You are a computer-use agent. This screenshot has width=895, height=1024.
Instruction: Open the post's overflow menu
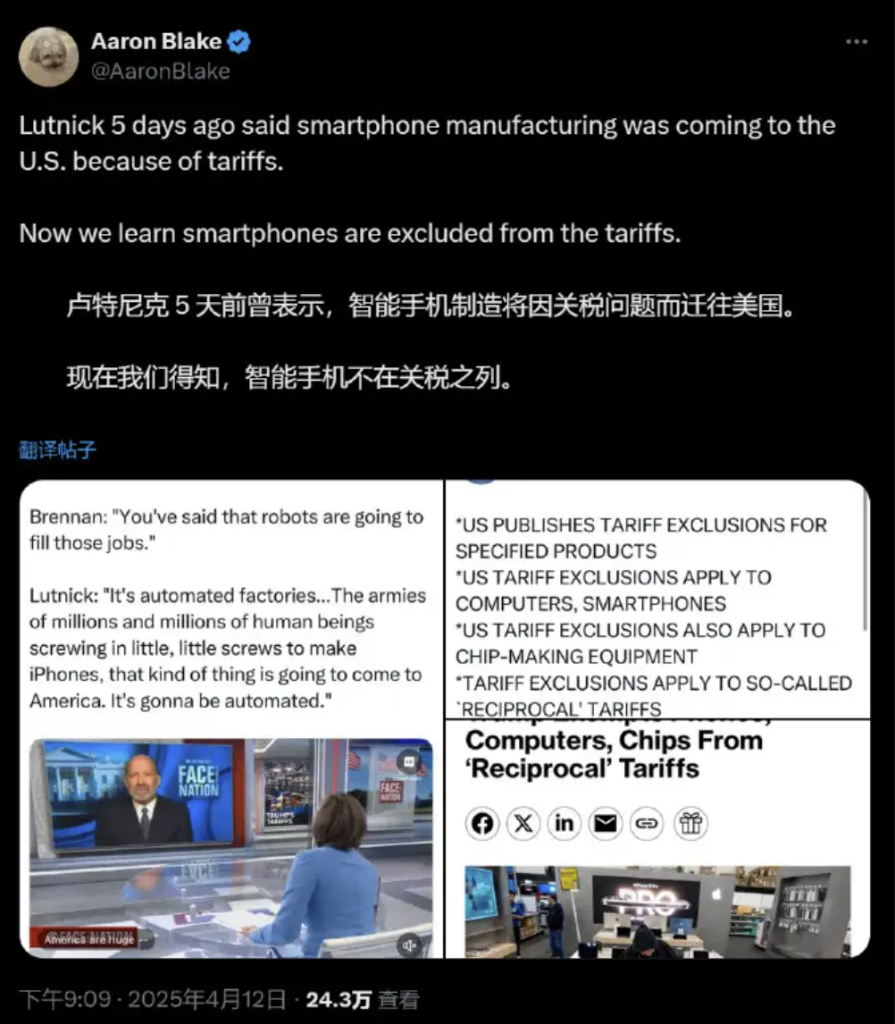[x=856, y=42]
